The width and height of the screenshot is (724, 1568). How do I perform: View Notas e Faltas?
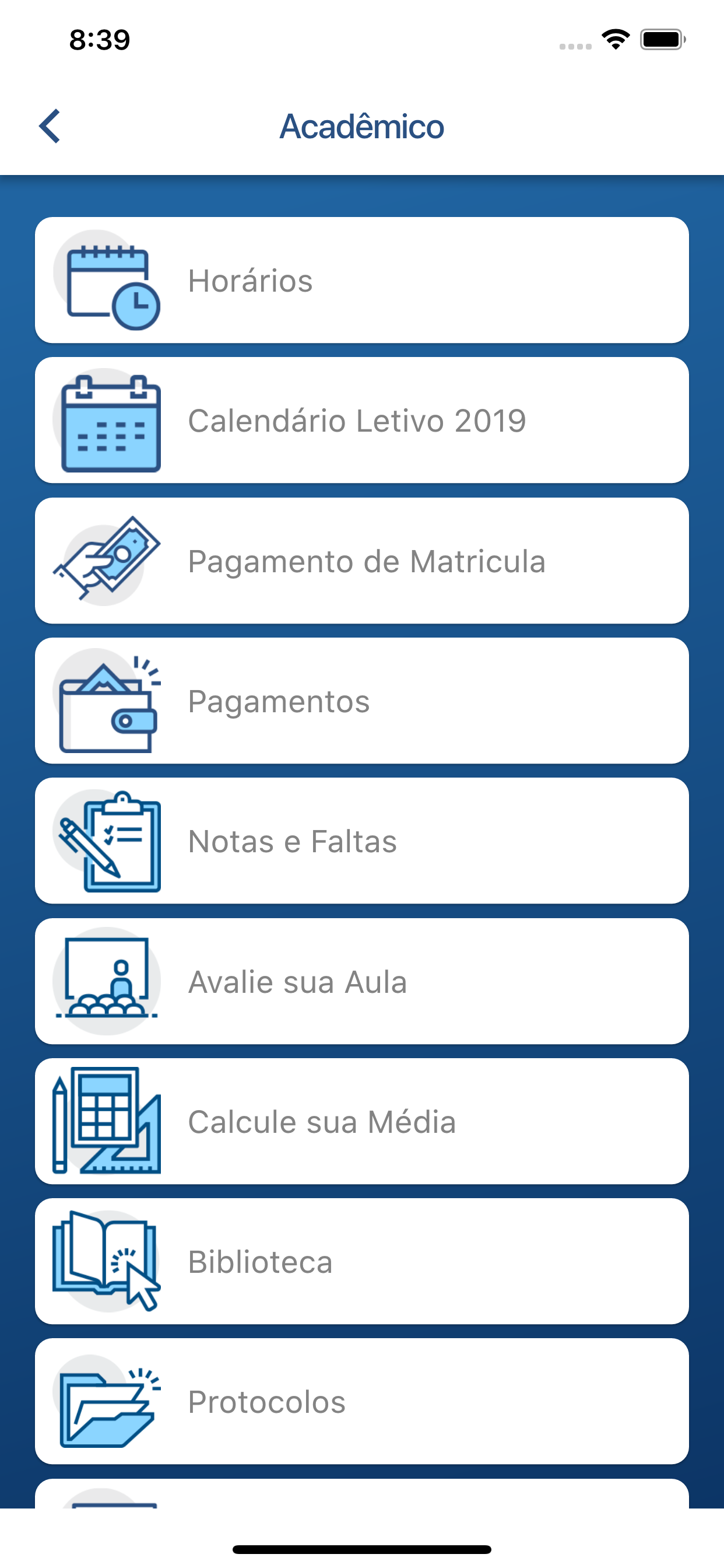(362, 841)
